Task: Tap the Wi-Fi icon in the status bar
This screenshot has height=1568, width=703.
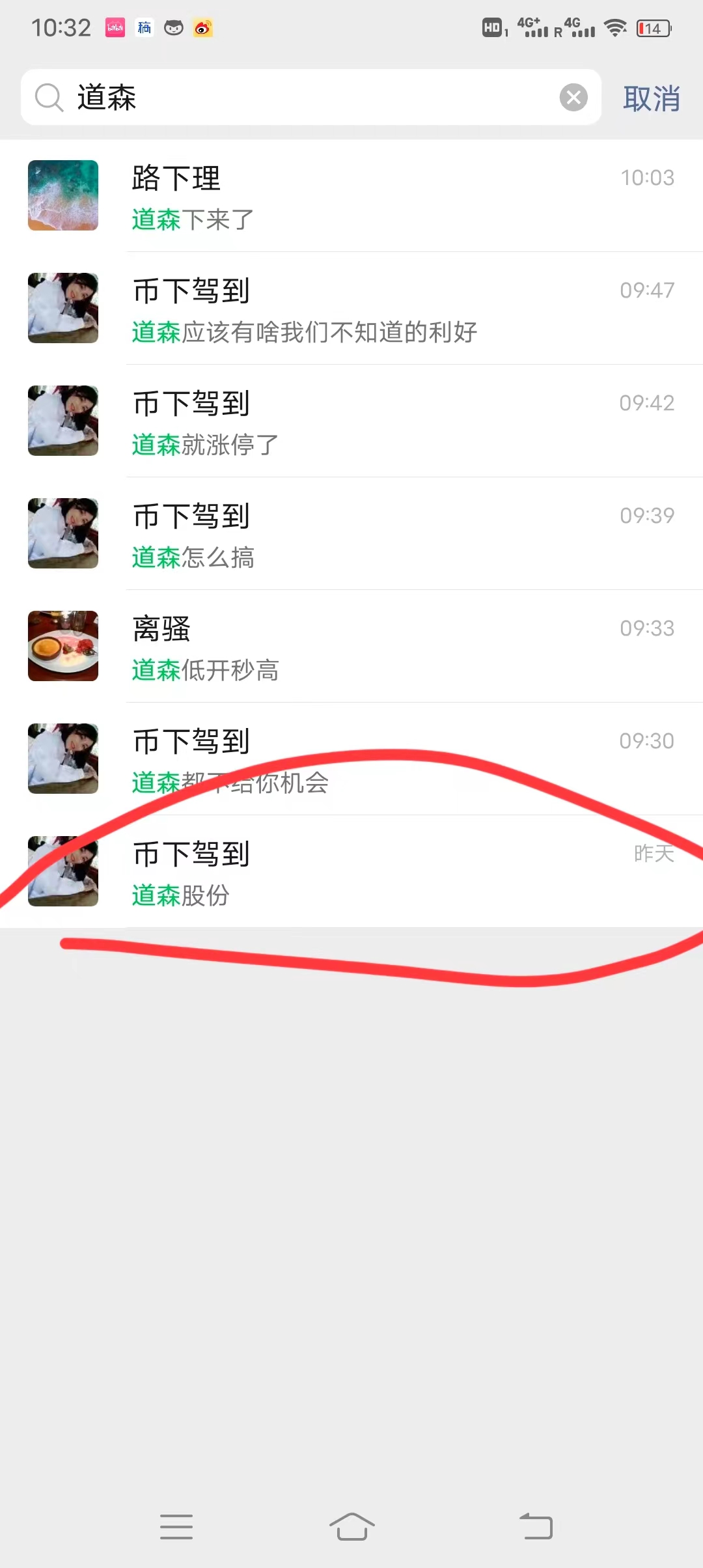Action: (613, 27)
